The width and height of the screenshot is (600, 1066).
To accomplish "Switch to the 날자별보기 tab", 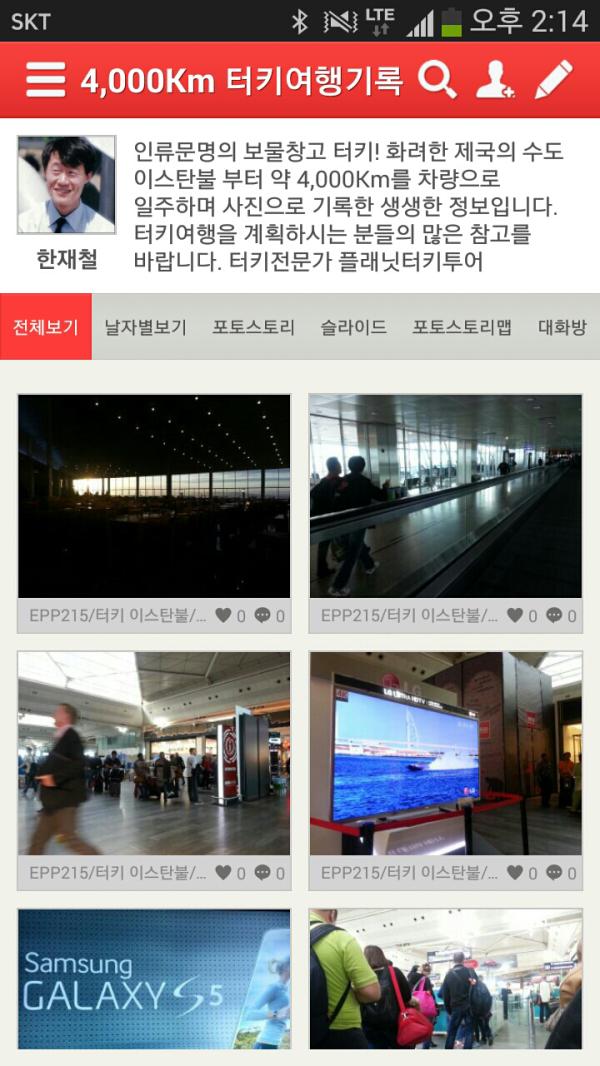I will click(146, 327).
